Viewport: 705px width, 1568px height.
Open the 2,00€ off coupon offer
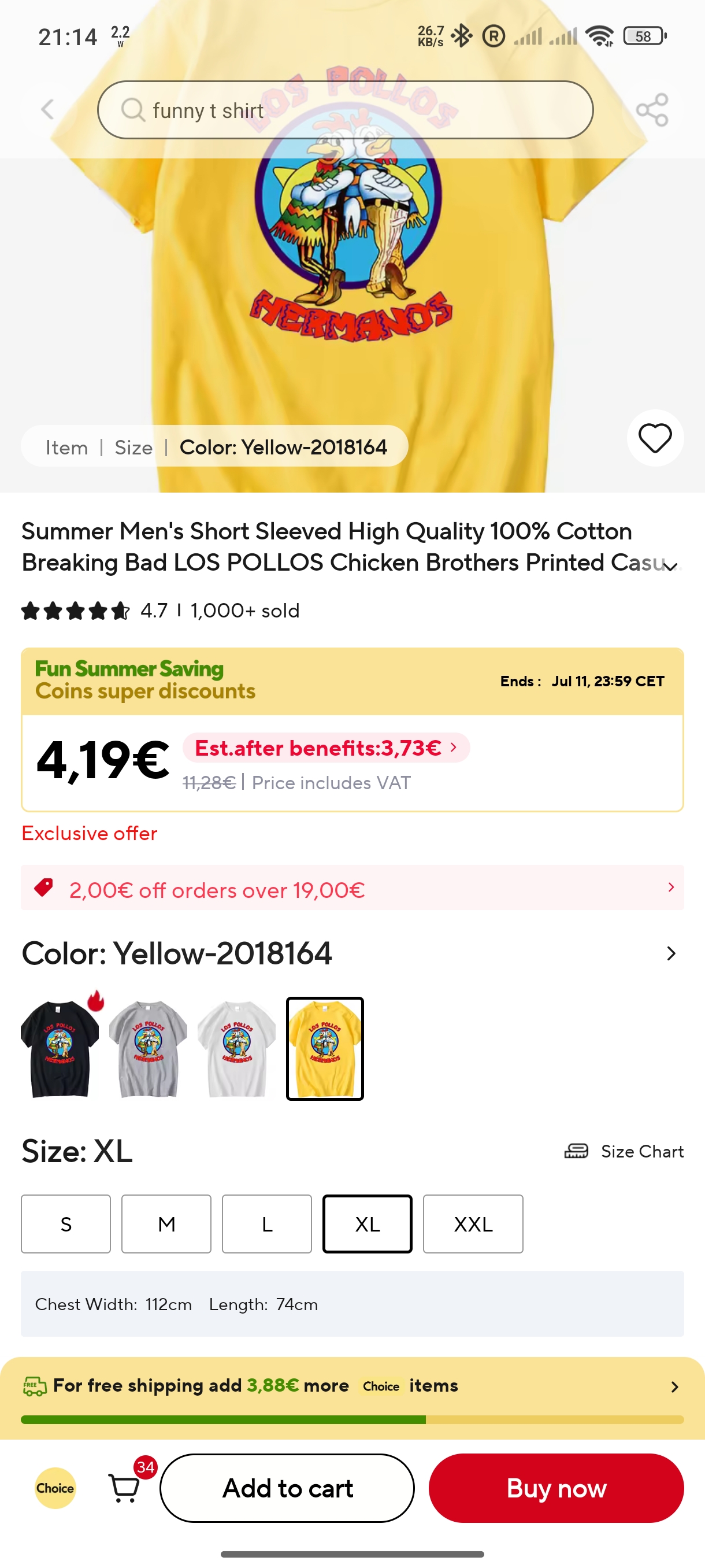pos(352,888)
